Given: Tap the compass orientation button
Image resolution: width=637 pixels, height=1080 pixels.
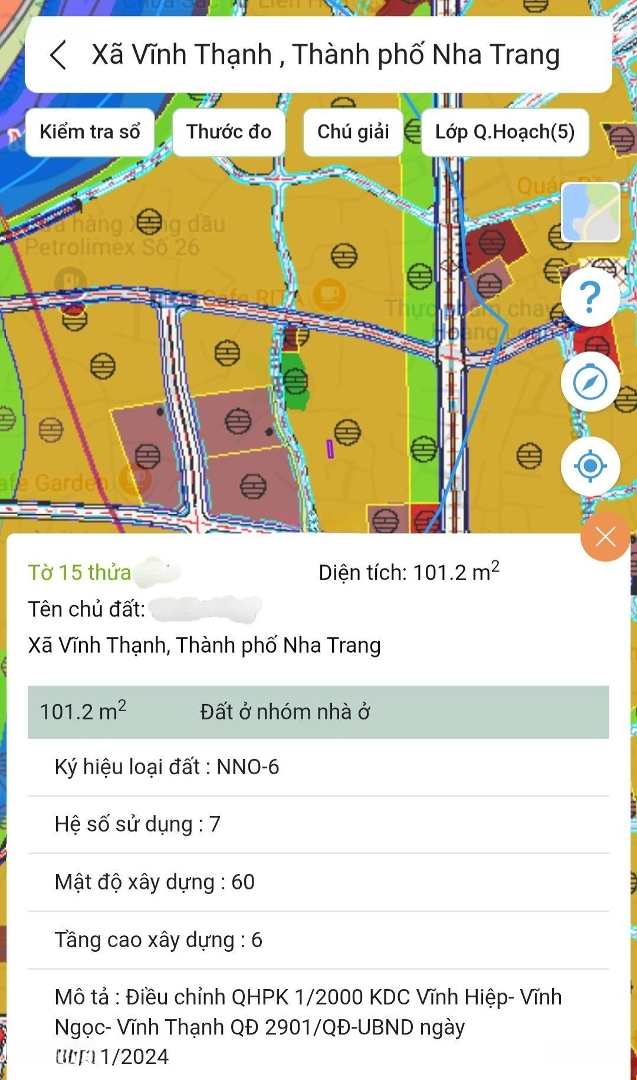Looking at the screenshot, I should (590, 382).
